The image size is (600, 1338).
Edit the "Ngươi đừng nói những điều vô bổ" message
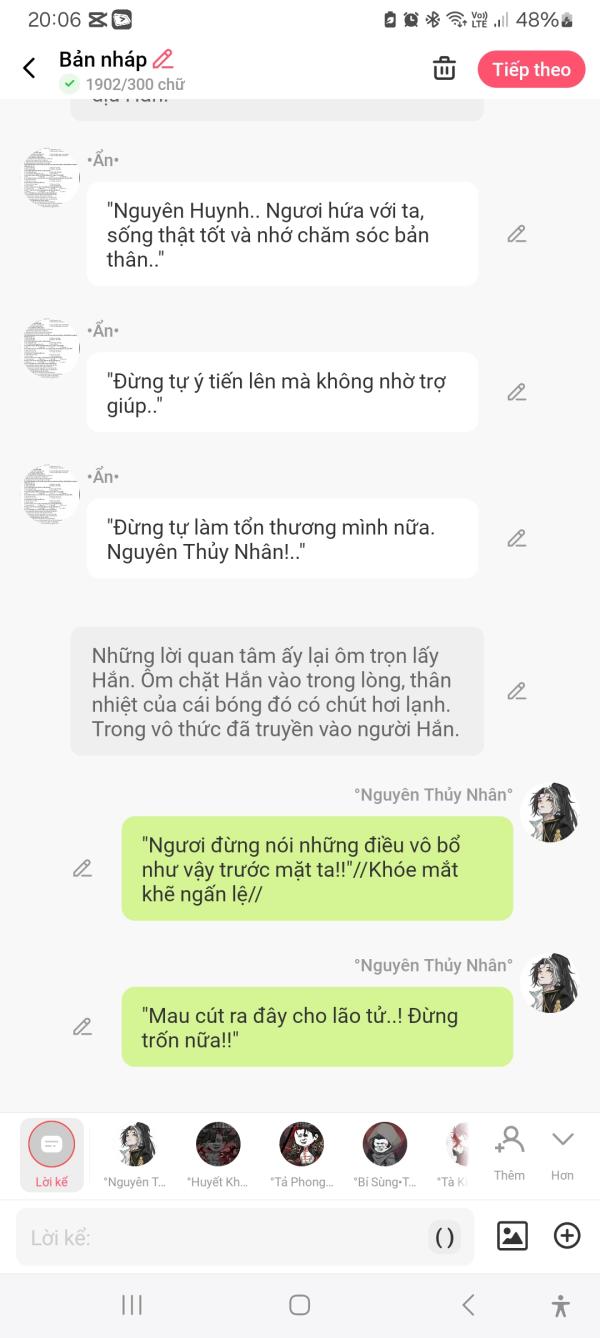(82, 868)
